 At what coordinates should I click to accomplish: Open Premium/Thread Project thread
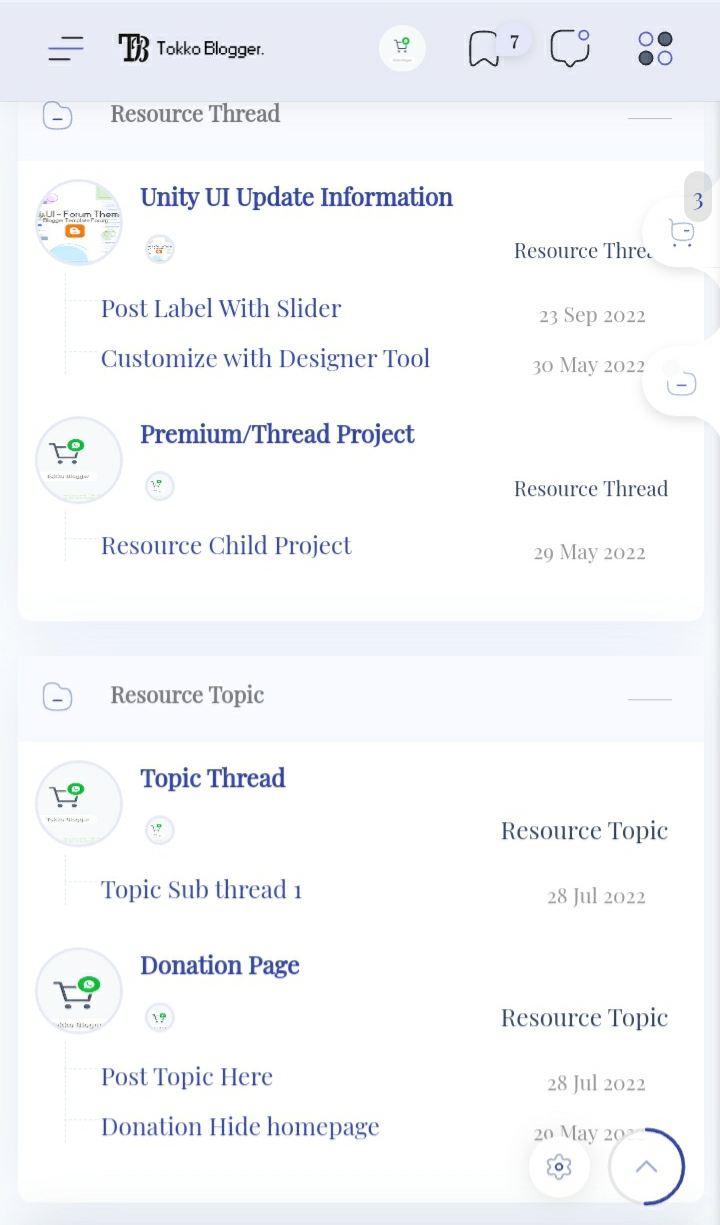pos(277,434)
